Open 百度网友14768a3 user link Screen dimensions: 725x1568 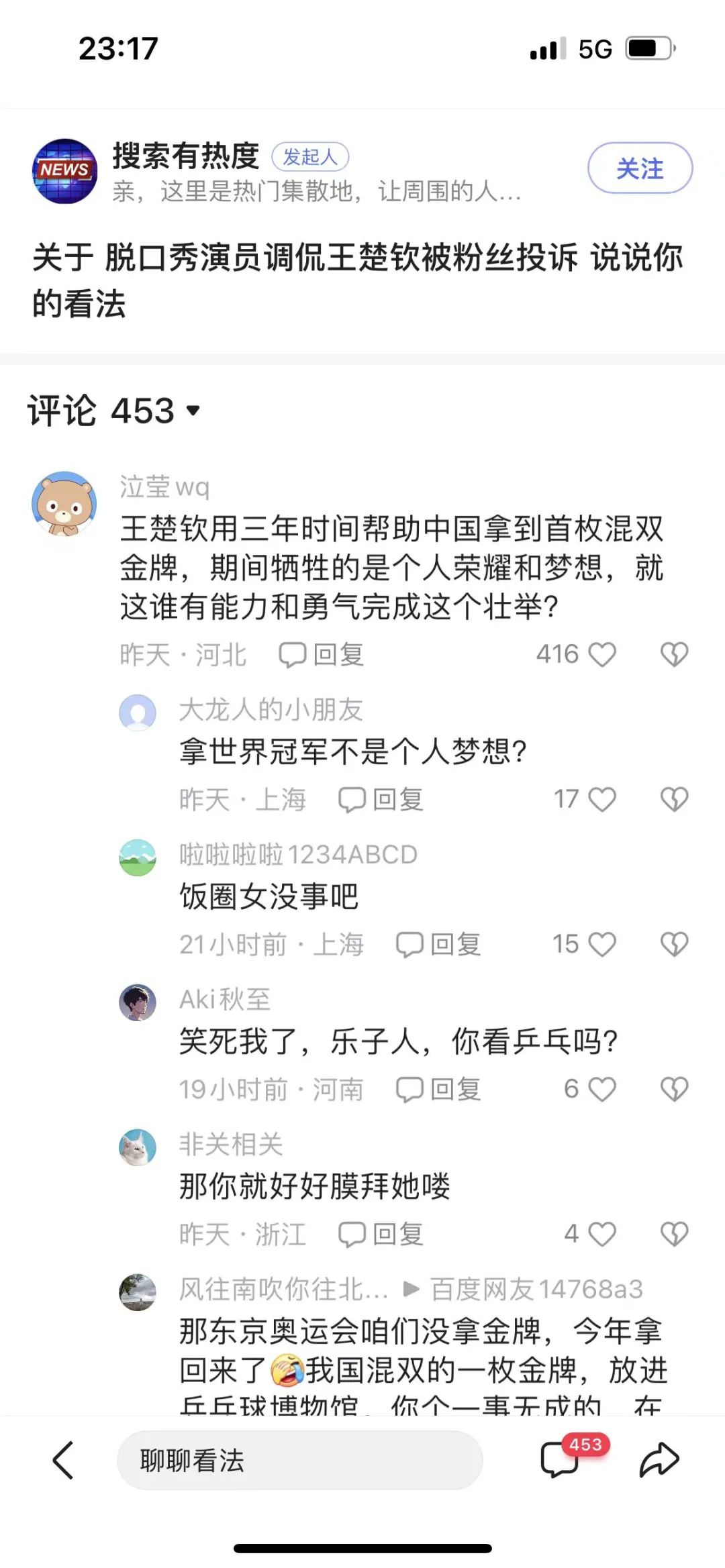[536, 1289]
